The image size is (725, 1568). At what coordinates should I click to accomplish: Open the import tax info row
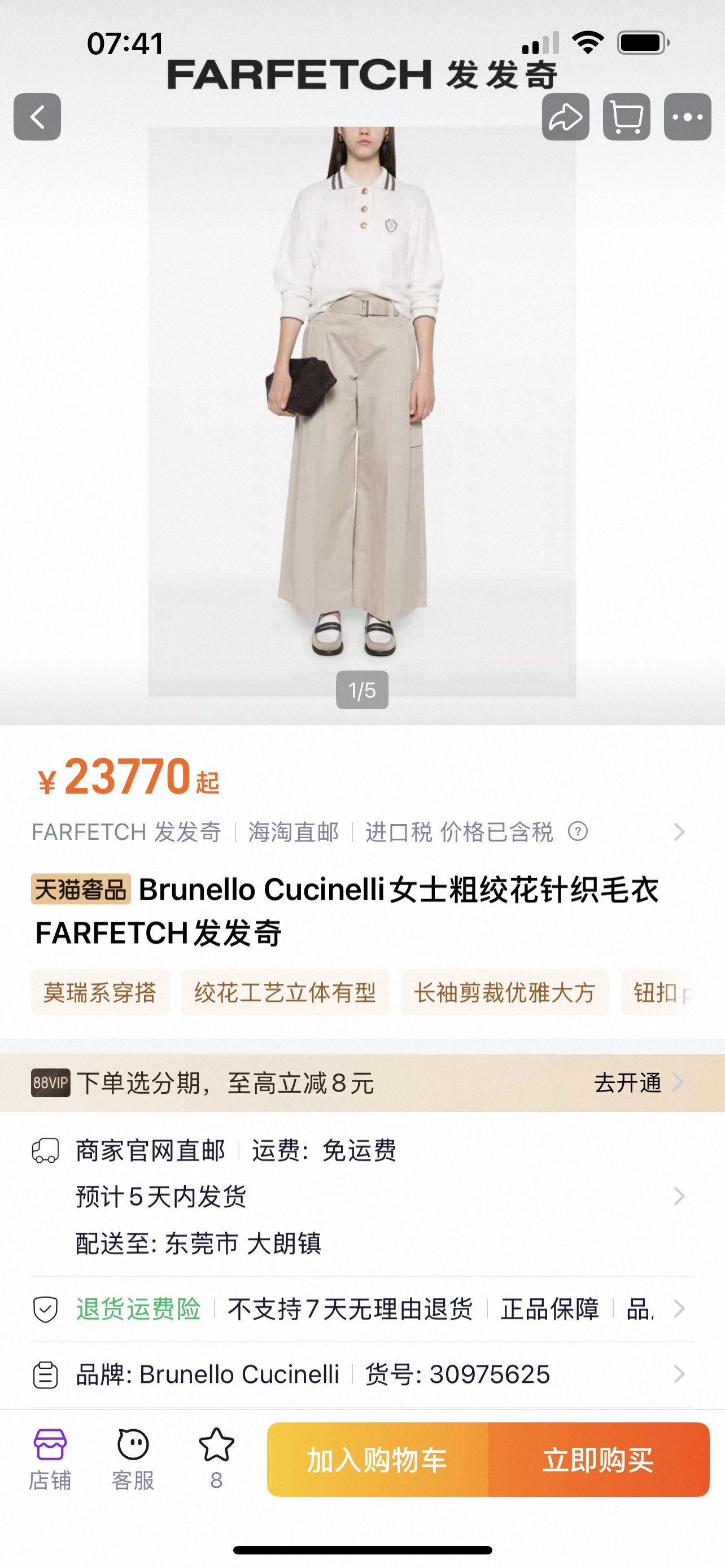pos(459,831)
